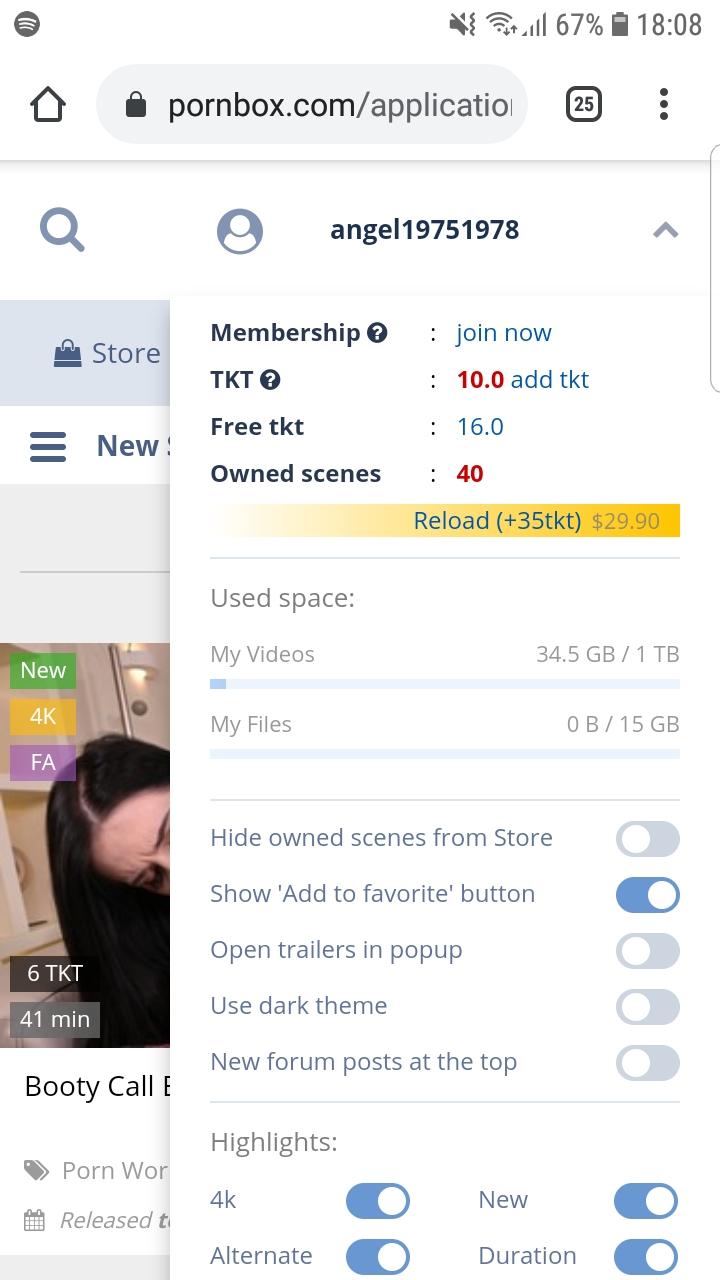Disable the Duration highlight switch
720x1280 pixels.
[645, 1256]
